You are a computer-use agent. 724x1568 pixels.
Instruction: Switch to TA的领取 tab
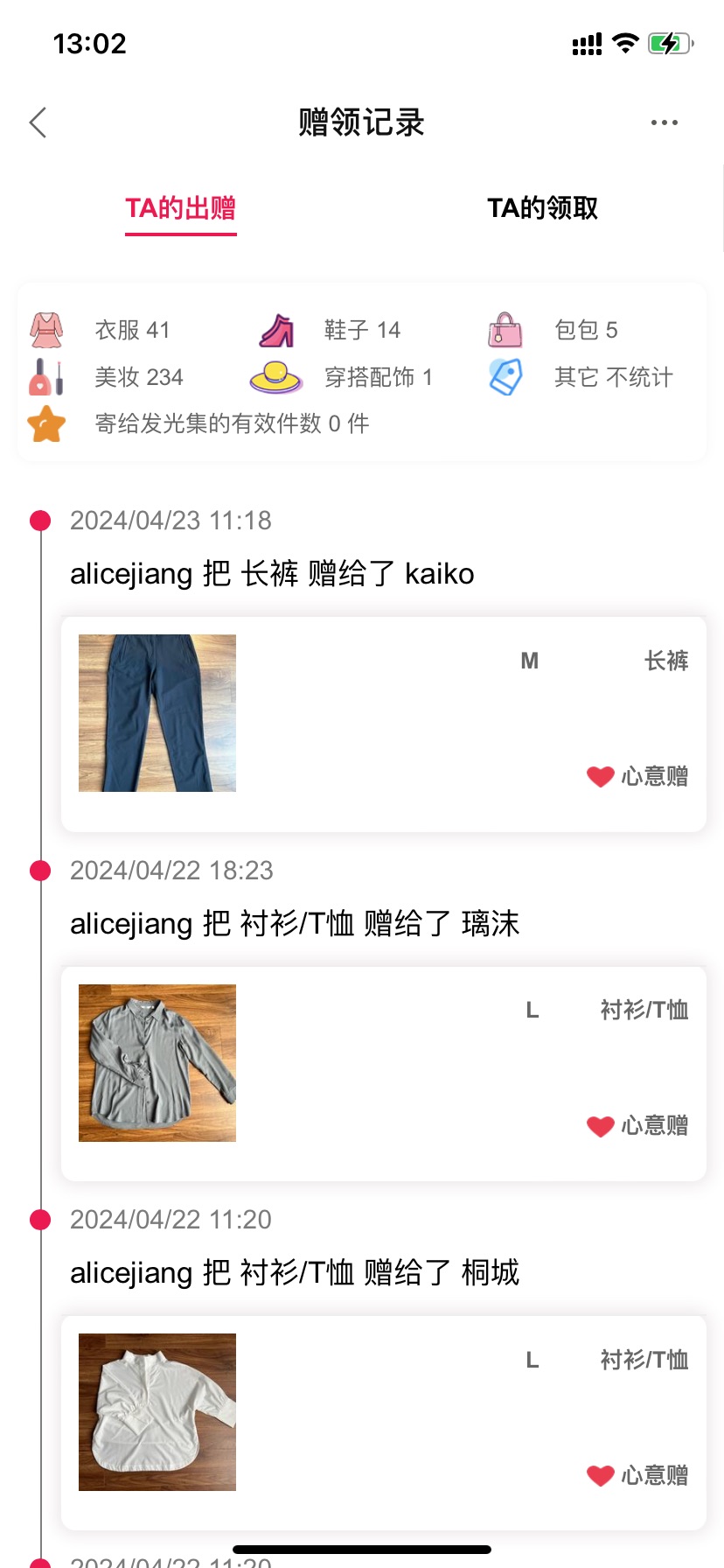(x=542, y=208)
